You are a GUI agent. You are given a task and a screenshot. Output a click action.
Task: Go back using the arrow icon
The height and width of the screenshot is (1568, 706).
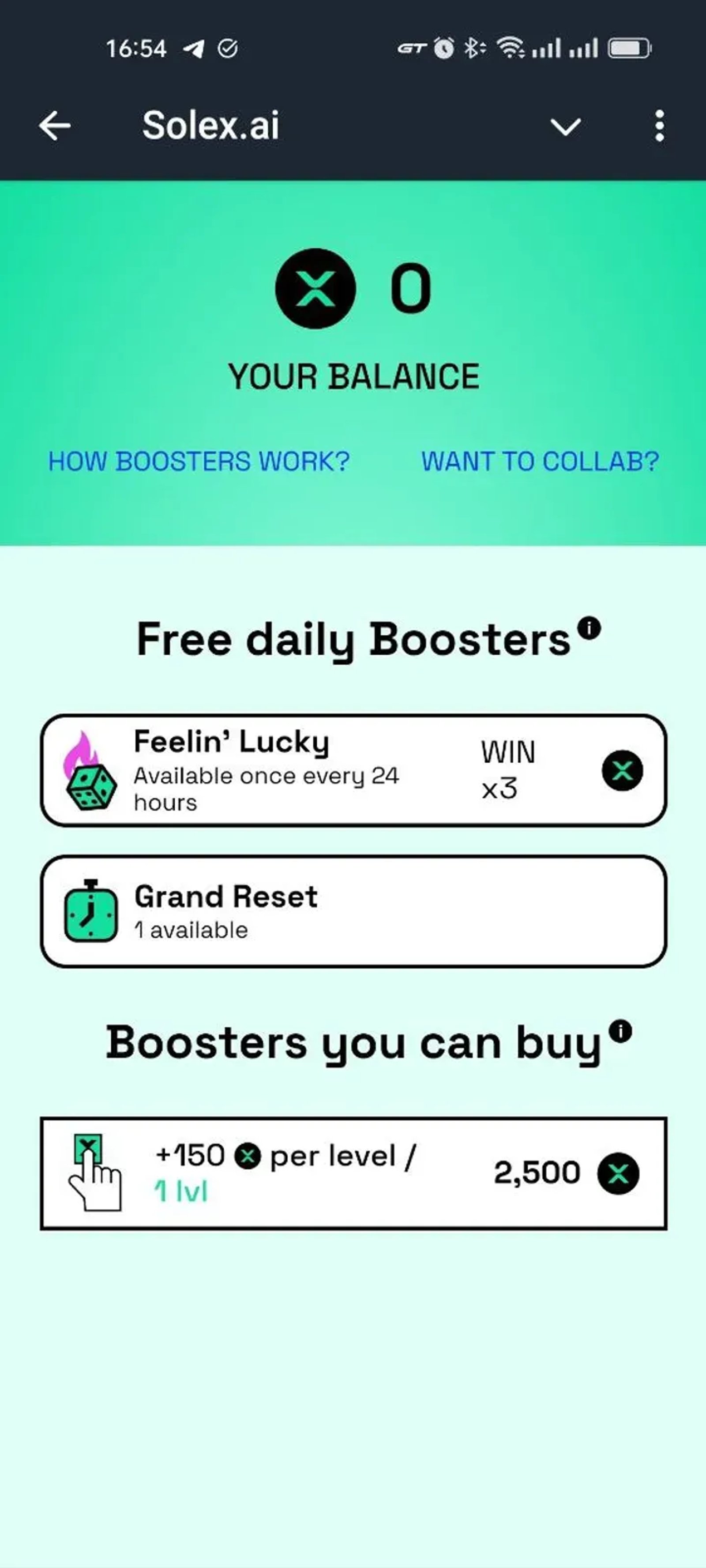tap(55, 126)
